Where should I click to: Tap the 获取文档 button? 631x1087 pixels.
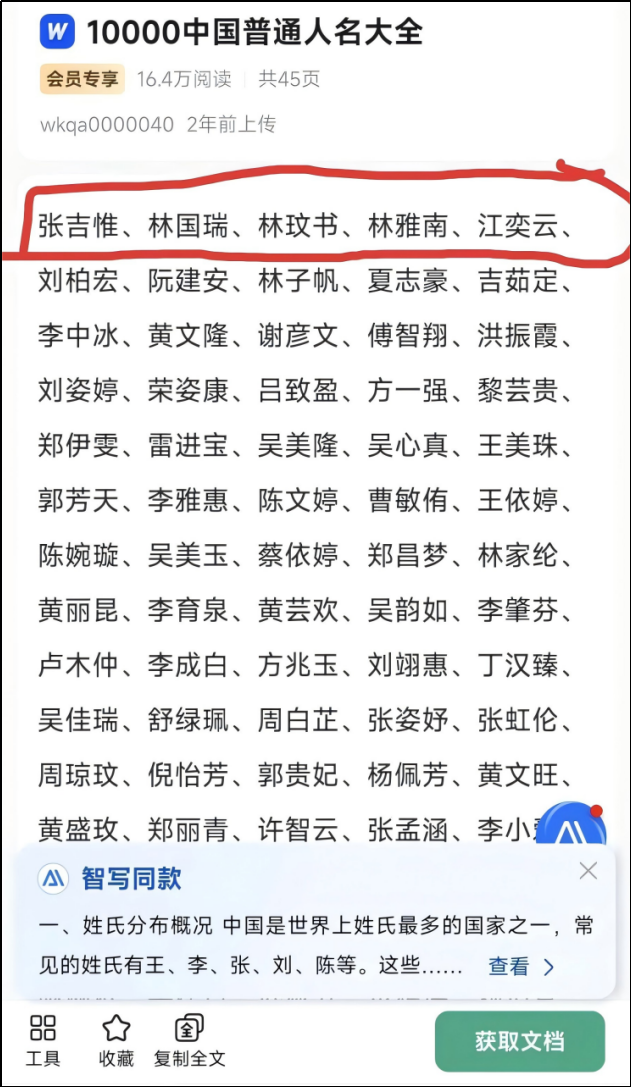coord(519,1041)
